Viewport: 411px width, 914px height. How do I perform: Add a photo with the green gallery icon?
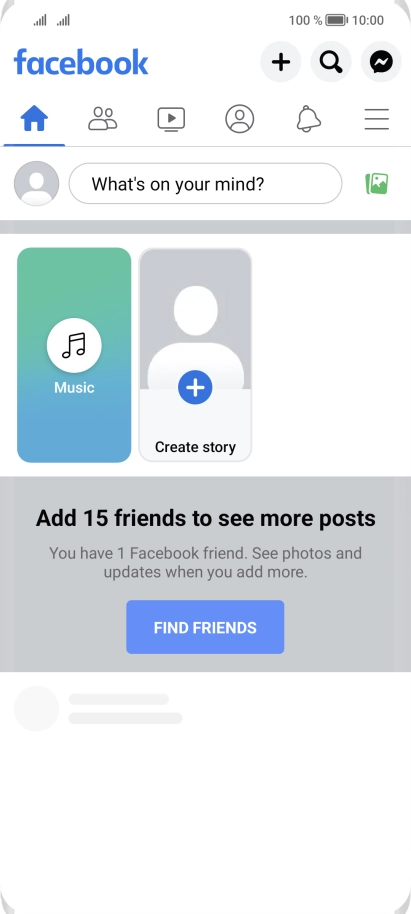377,184
